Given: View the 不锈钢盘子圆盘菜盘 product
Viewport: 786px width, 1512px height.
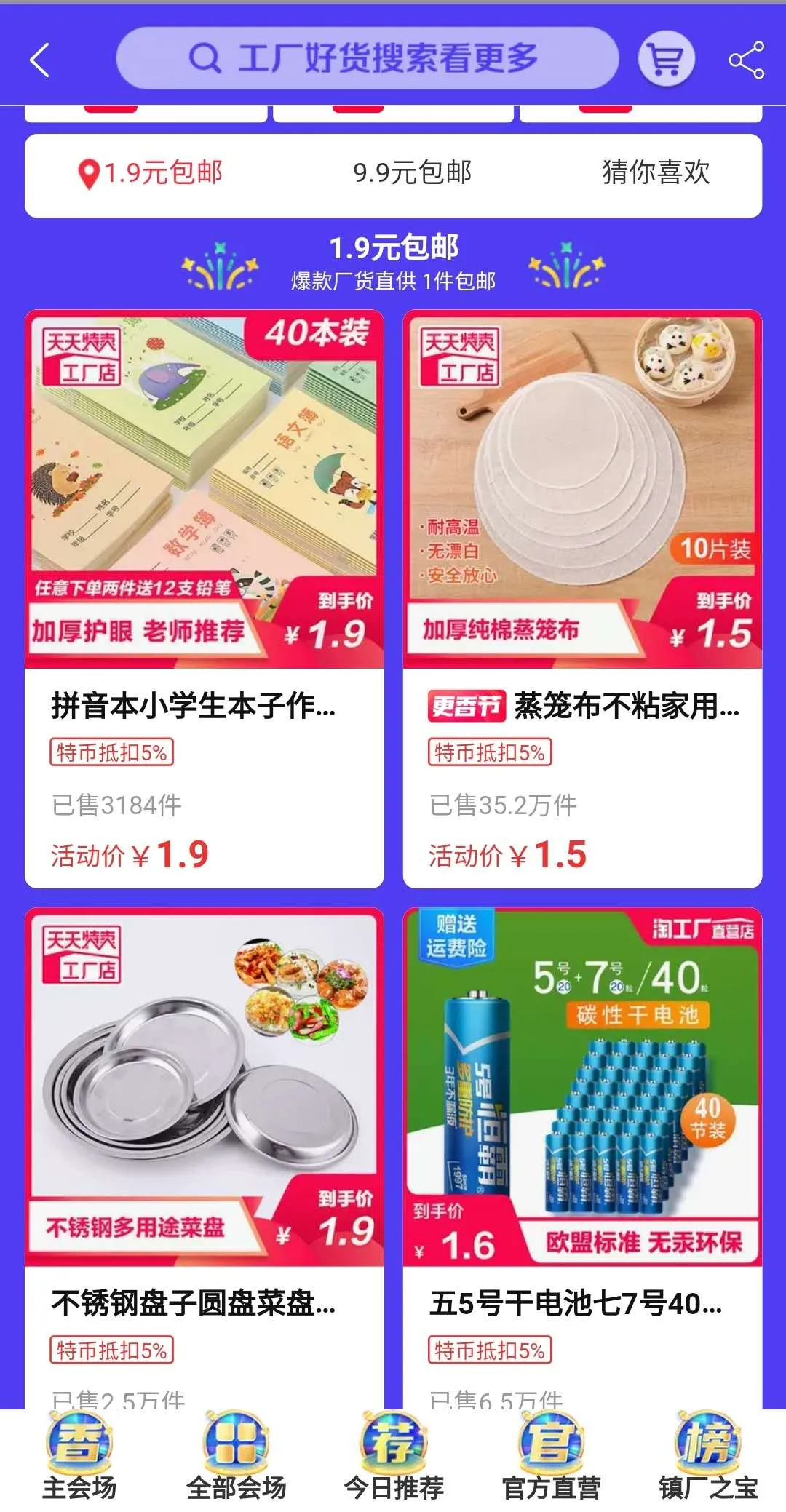Looking at the screenshot, I should click(x=205, y=1157).
